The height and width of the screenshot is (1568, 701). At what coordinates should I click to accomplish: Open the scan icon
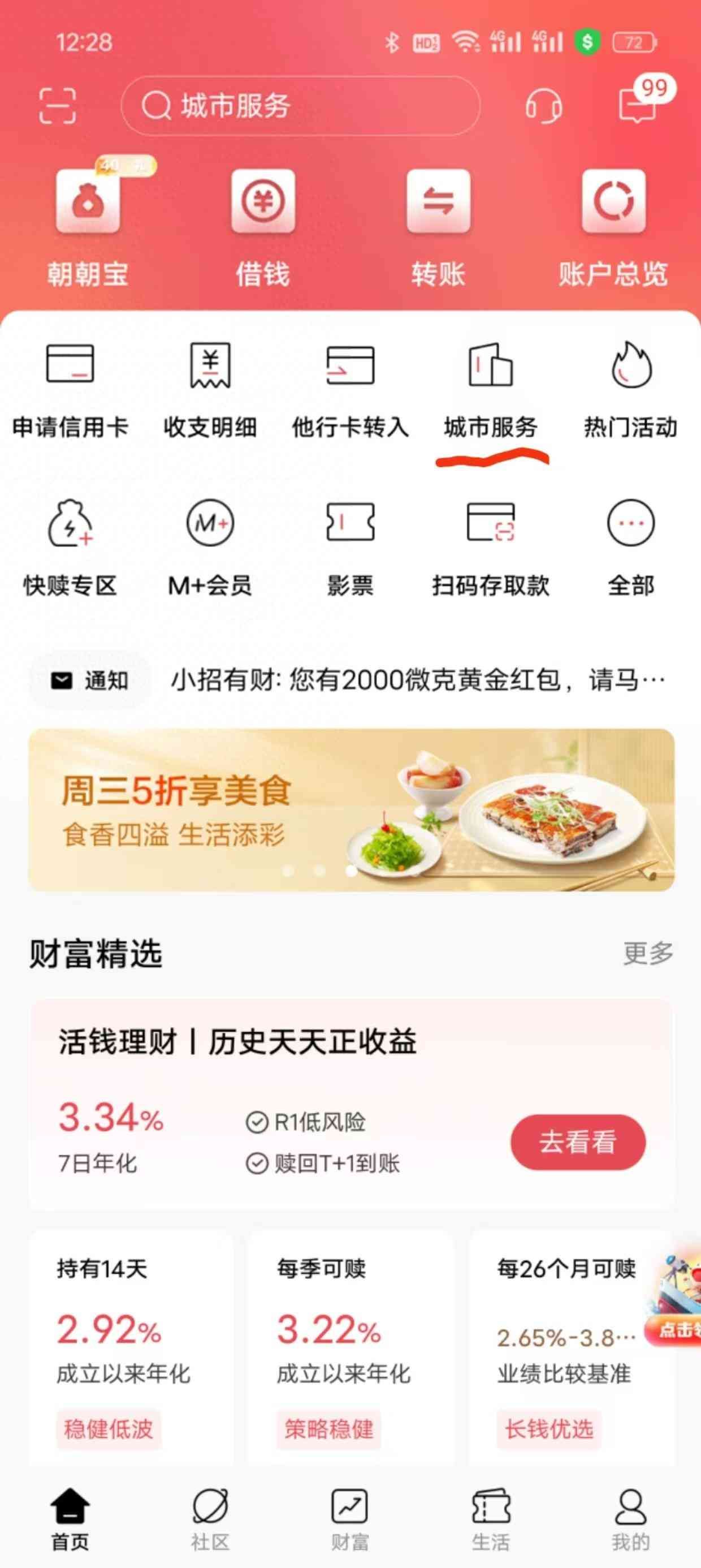(57, 106)
